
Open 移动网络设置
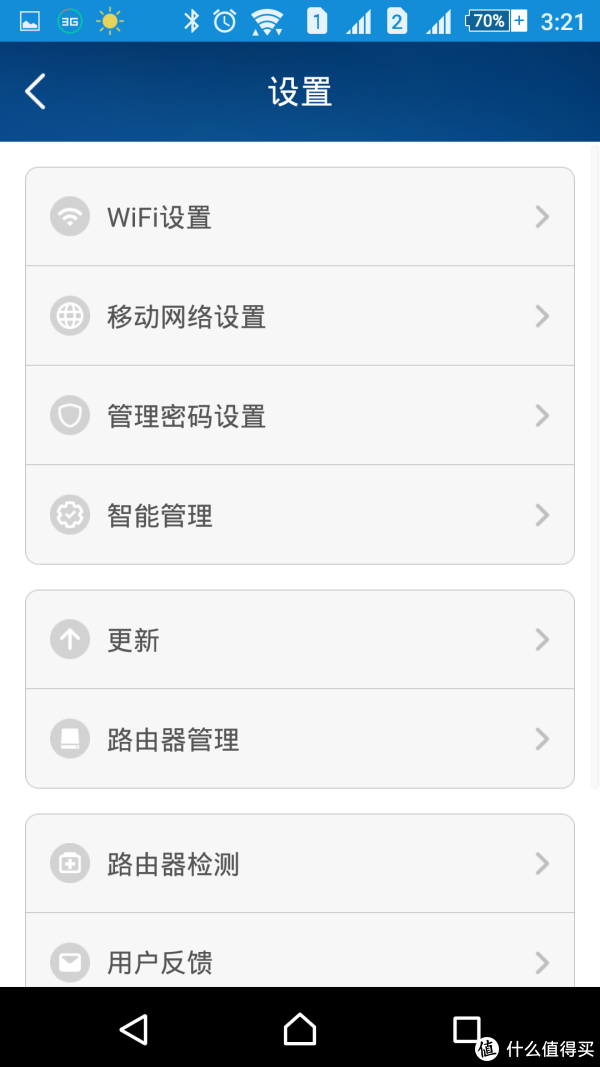pos(300,316)
